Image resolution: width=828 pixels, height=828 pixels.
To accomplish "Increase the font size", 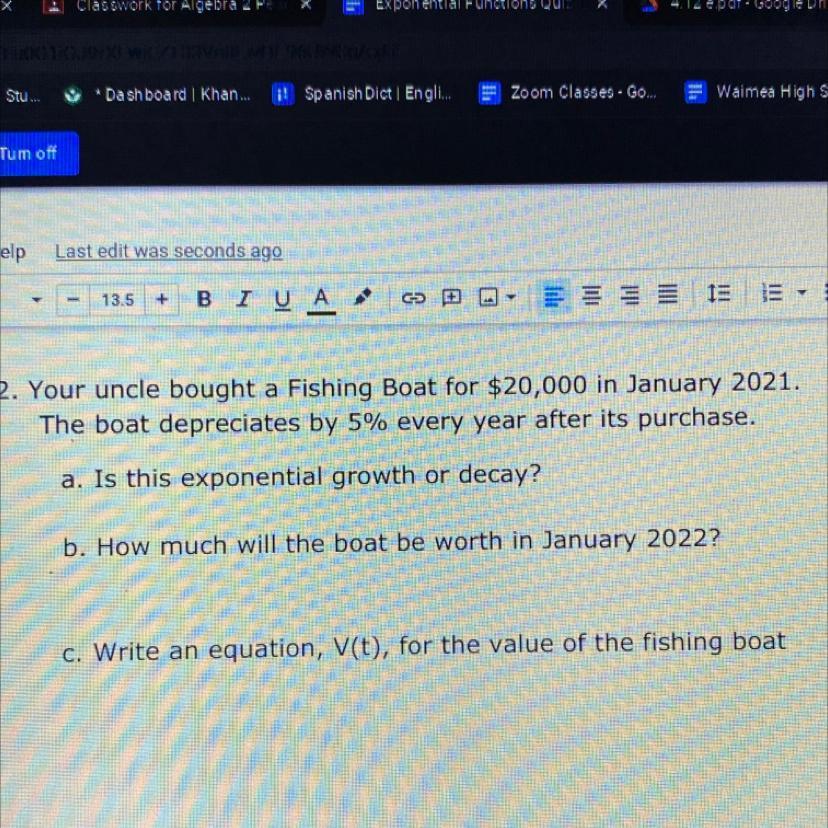I will (162, 298).
